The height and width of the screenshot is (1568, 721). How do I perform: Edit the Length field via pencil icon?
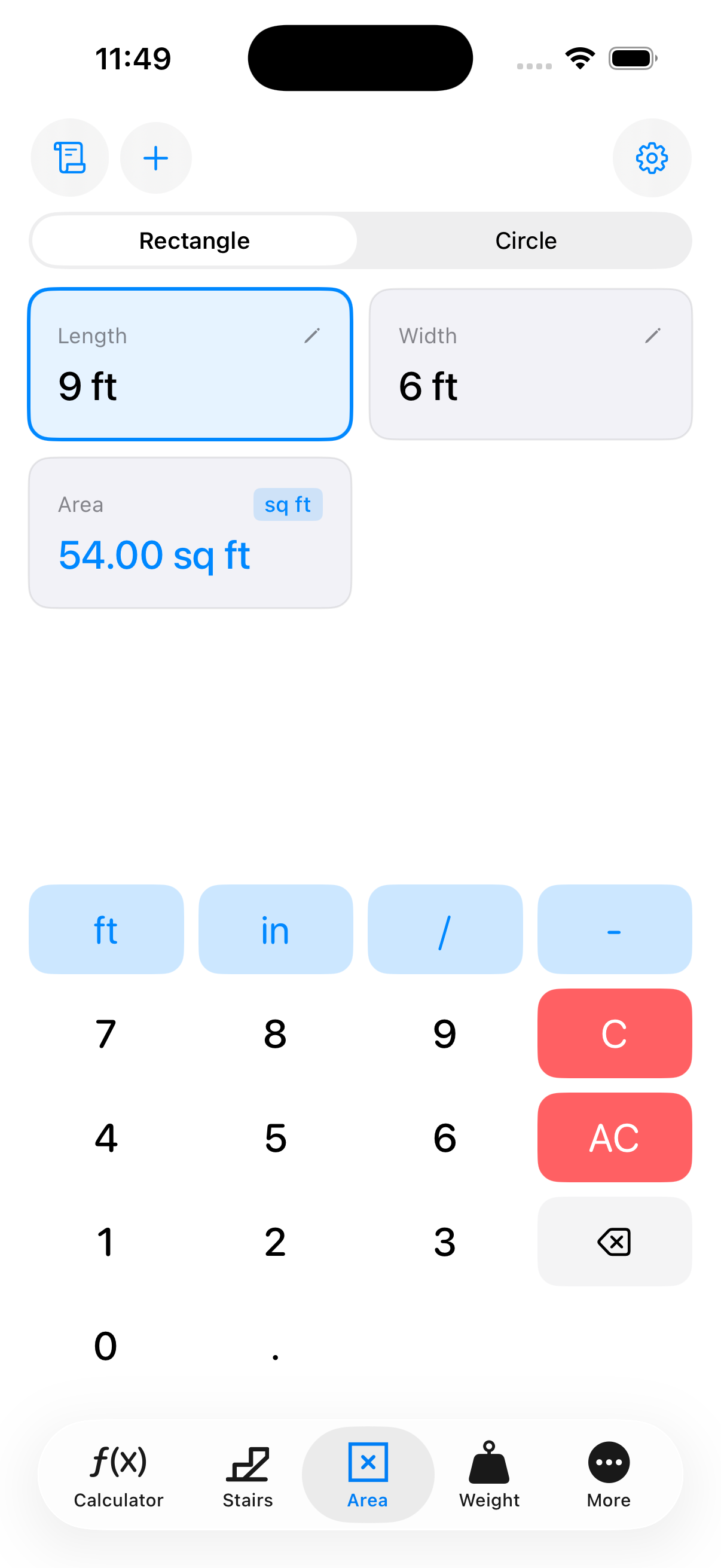coord(313,335)
